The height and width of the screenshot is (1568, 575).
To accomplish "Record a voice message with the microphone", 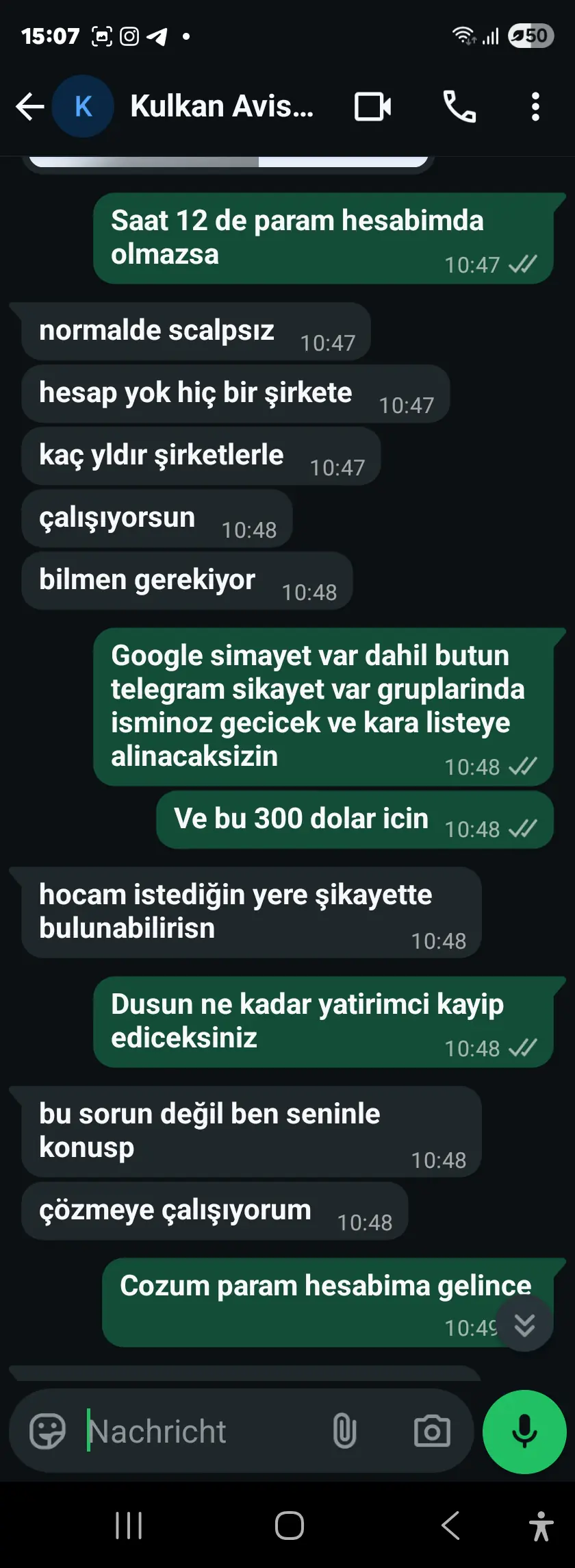I will 524,1431.
